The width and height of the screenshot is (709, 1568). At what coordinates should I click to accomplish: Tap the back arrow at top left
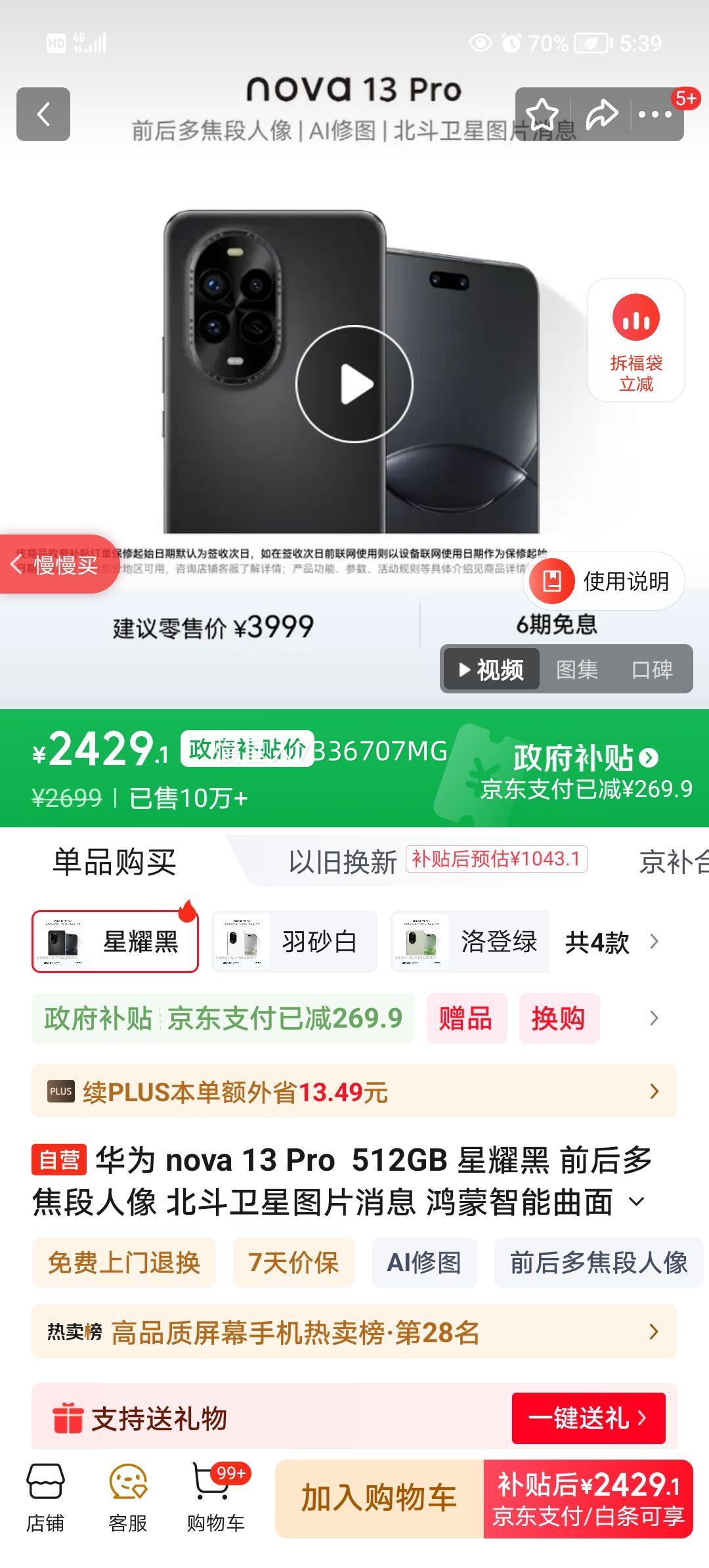(x=44, y=114)
